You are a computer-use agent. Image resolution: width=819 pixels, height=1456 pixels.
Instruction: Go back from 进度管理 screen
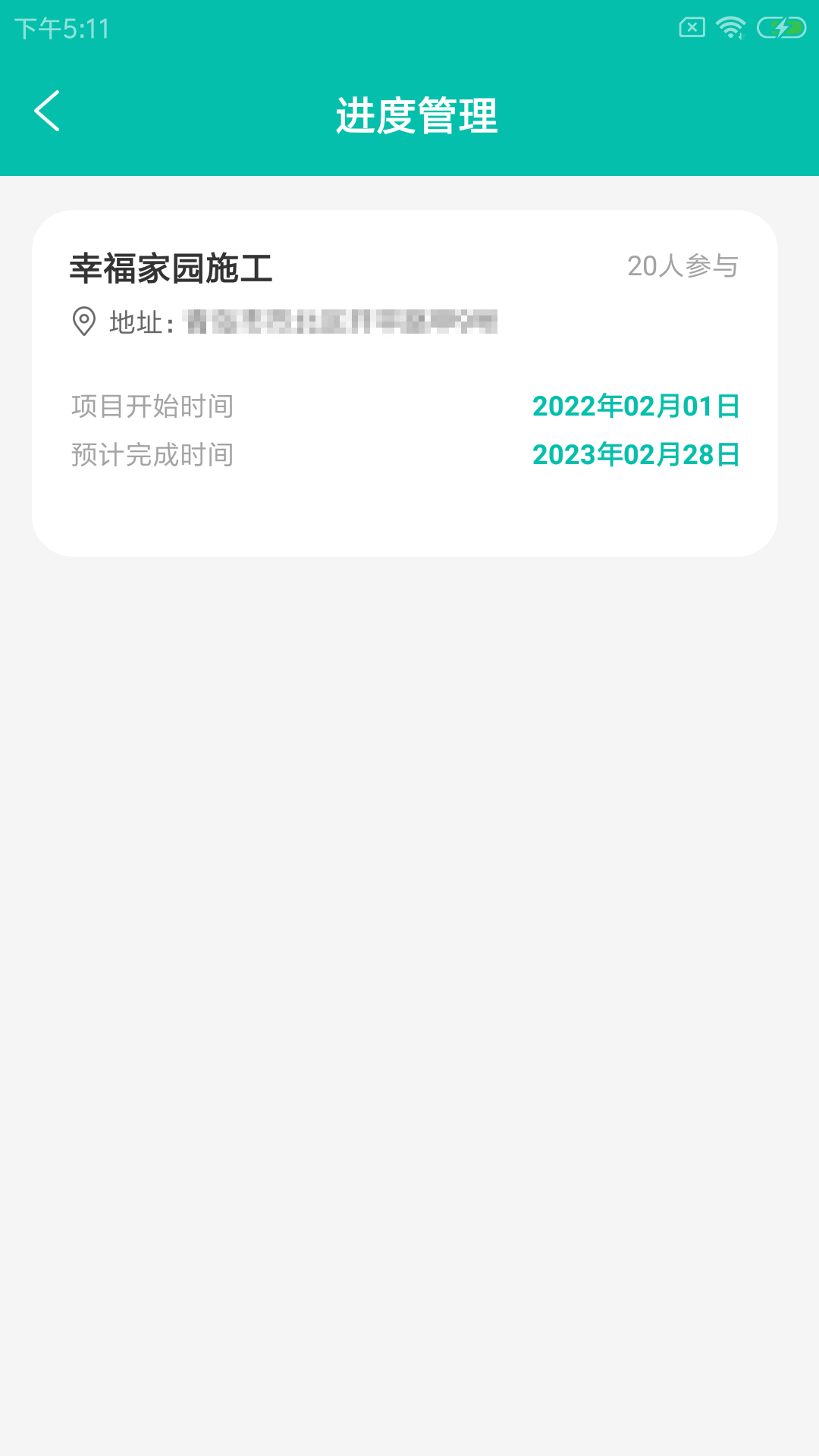click(47, 111)
